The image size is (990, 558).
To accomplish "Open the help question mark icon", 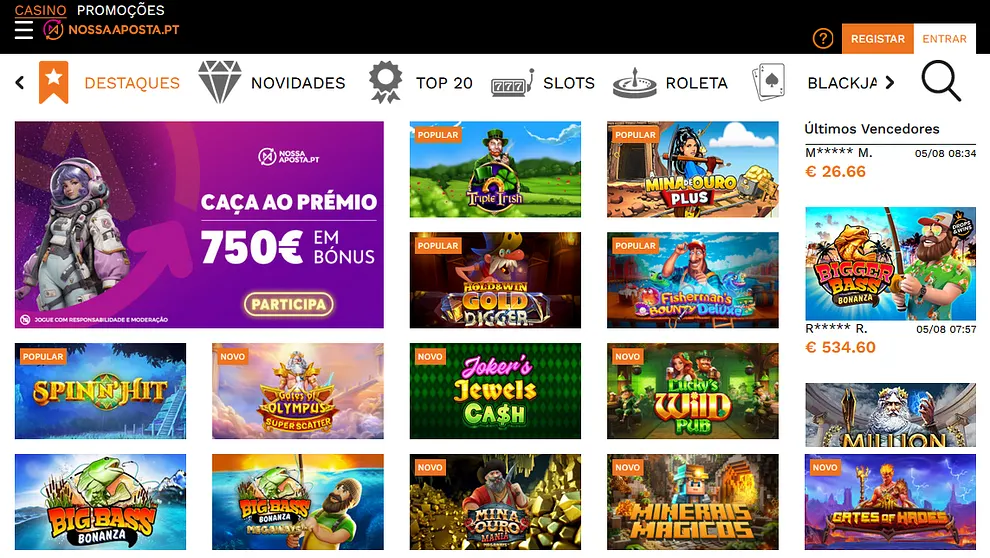I will (823, 39).
